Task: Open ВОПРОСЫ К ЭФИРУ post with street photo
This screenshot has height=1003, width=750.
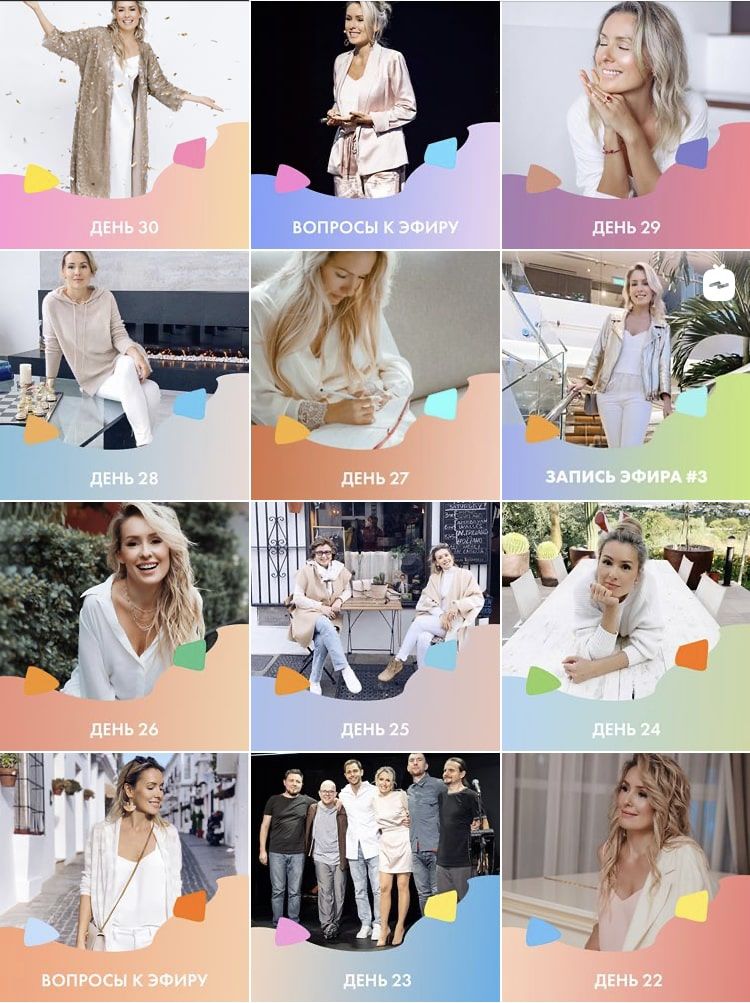Action: [x=124, y=877]
